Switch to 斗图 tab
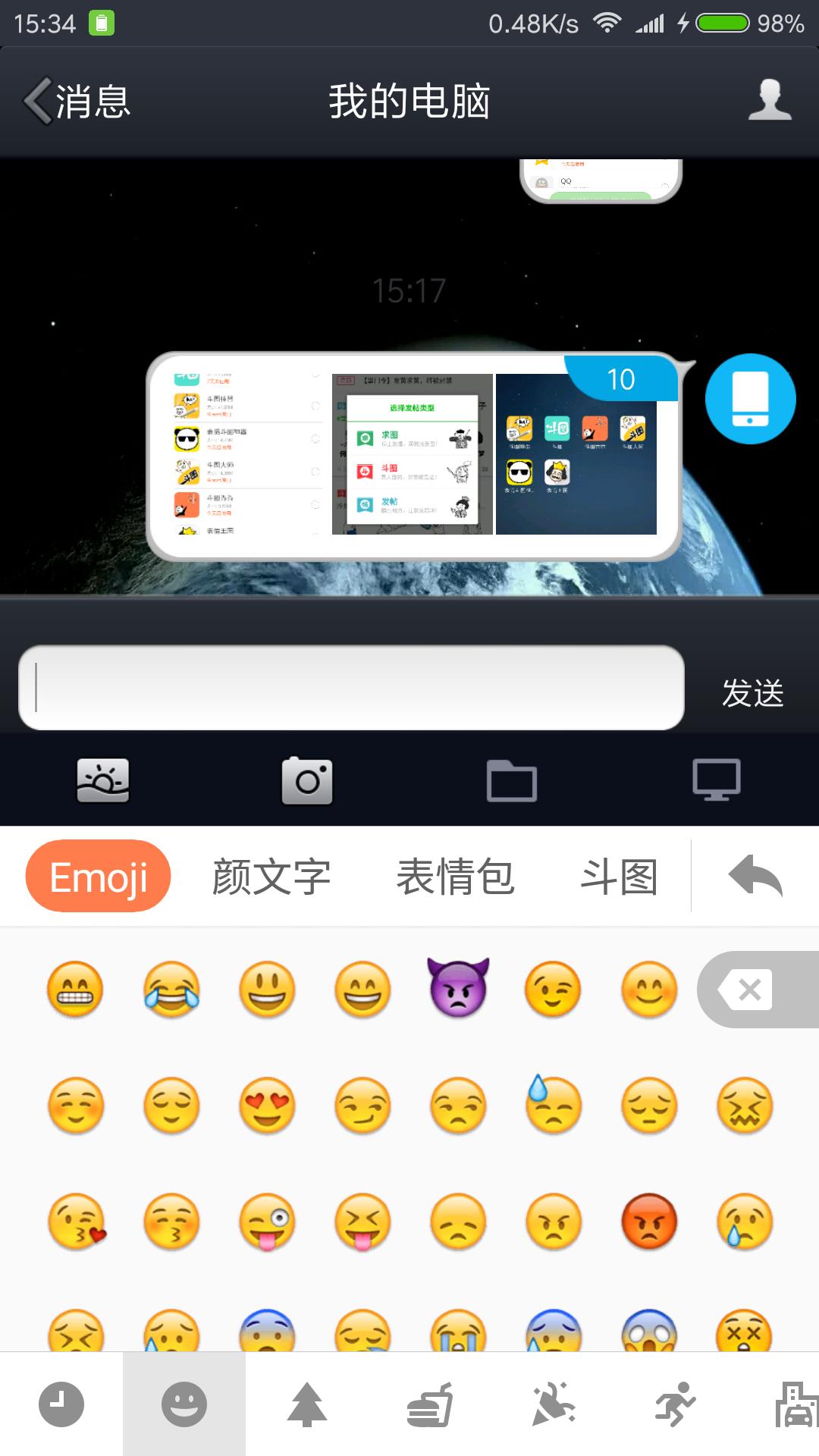Screen dimensions: 819x1456 coord(618,877)
